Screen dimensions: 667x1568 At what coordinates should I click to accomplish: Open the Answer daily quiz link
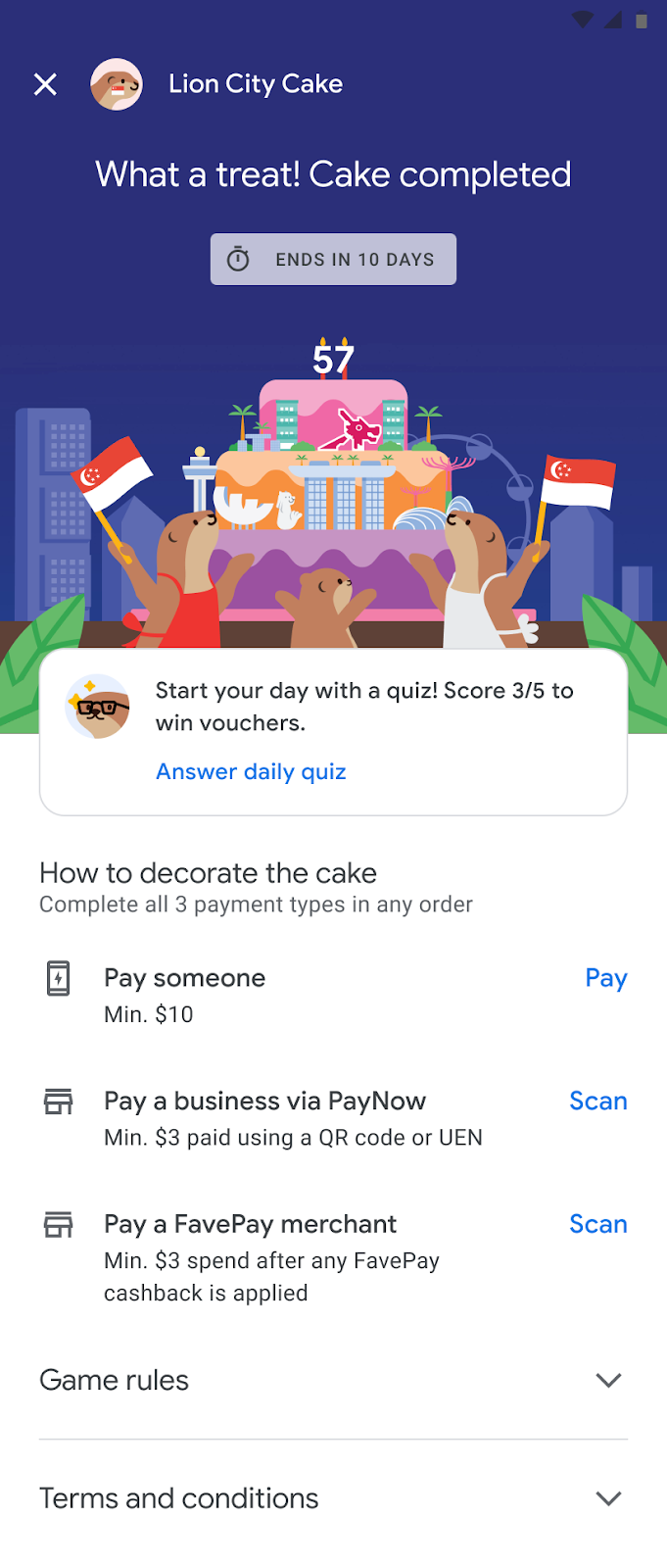click(x=251, y=772)
